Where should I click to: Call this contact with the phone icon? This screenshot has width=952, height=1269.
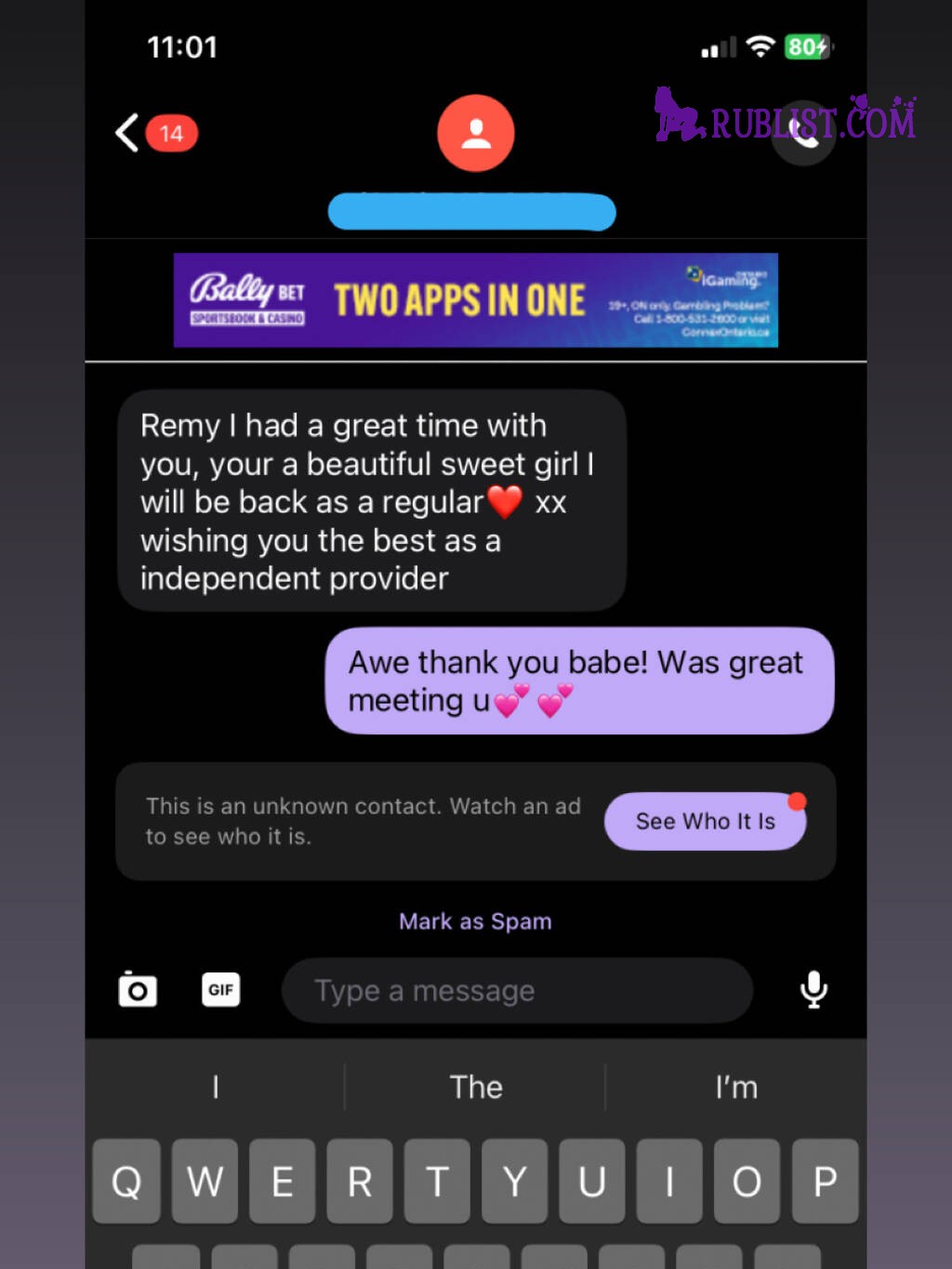pos(803,133)
